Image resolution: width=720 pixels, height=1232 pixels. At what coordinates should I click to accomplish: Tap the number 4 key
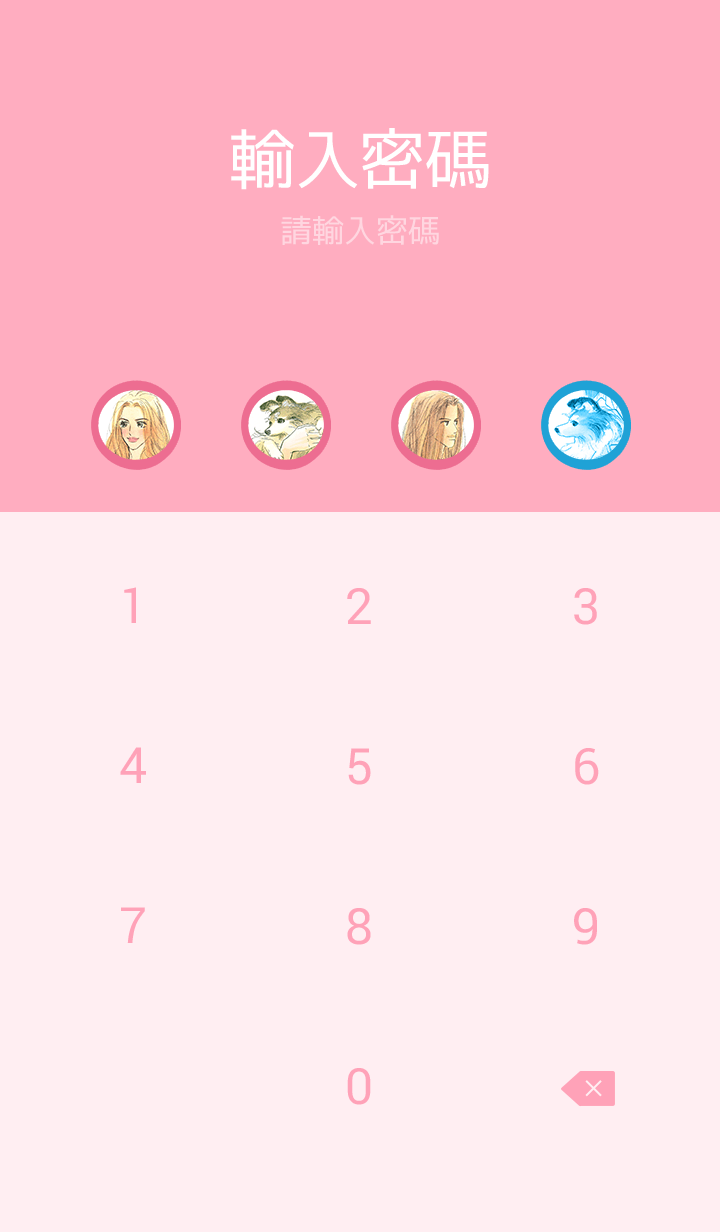[x=132, y=767]
